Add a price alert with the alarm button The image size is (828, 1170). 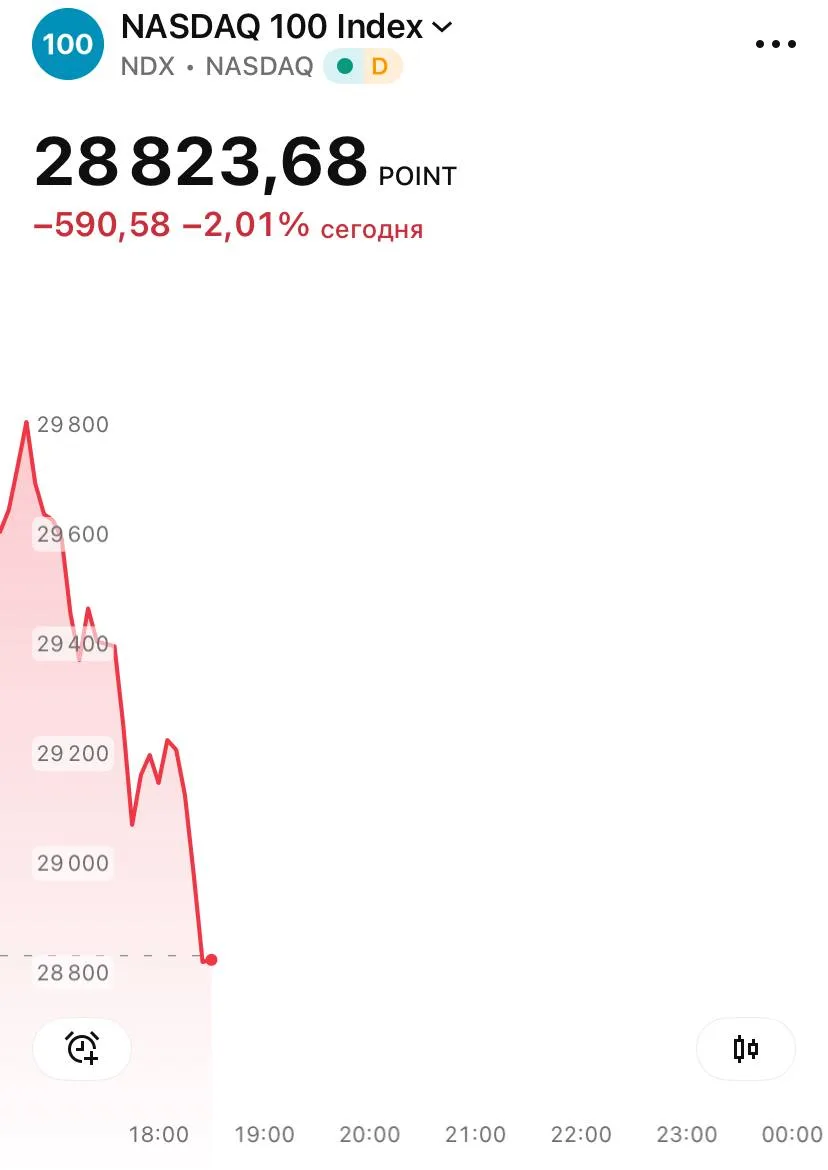(x=82, y=1048)
